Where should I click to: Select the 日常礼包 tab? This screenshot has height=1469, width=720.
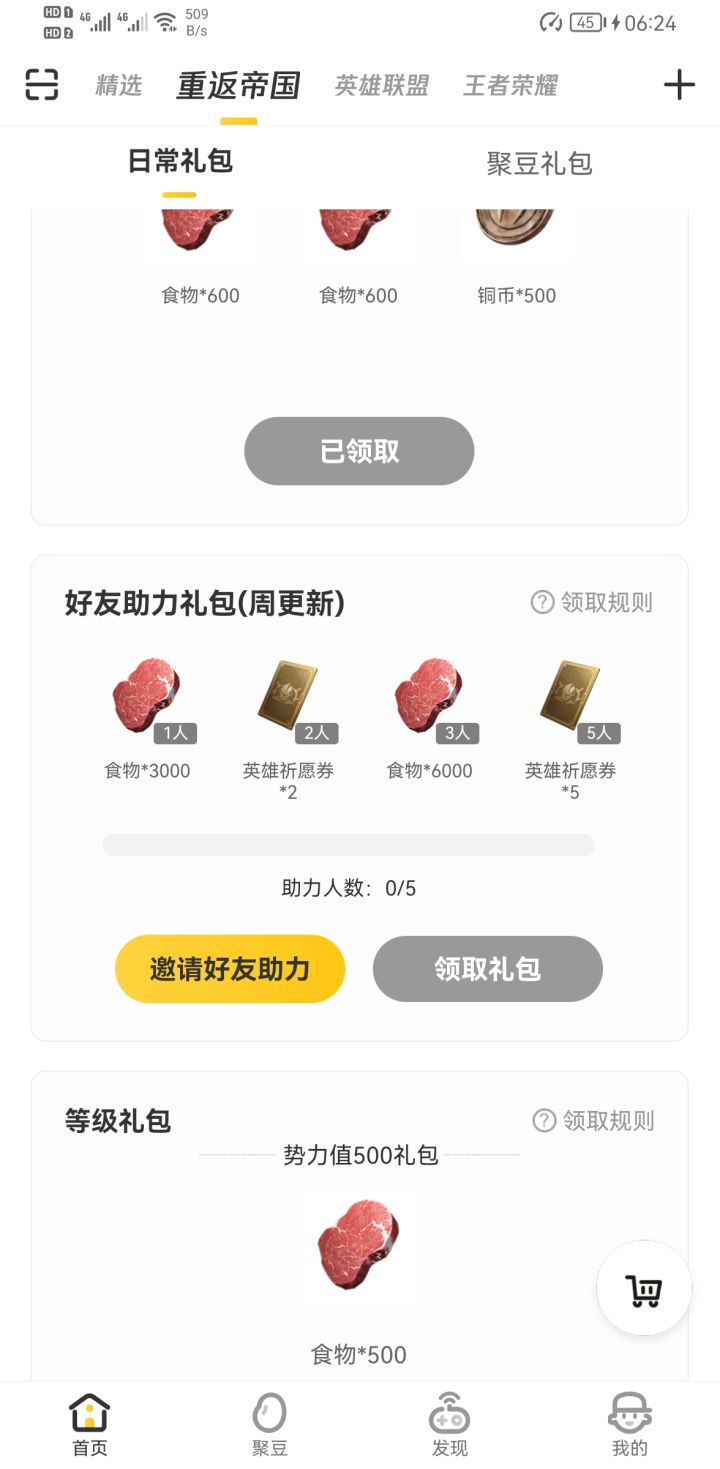pos(180,161)
